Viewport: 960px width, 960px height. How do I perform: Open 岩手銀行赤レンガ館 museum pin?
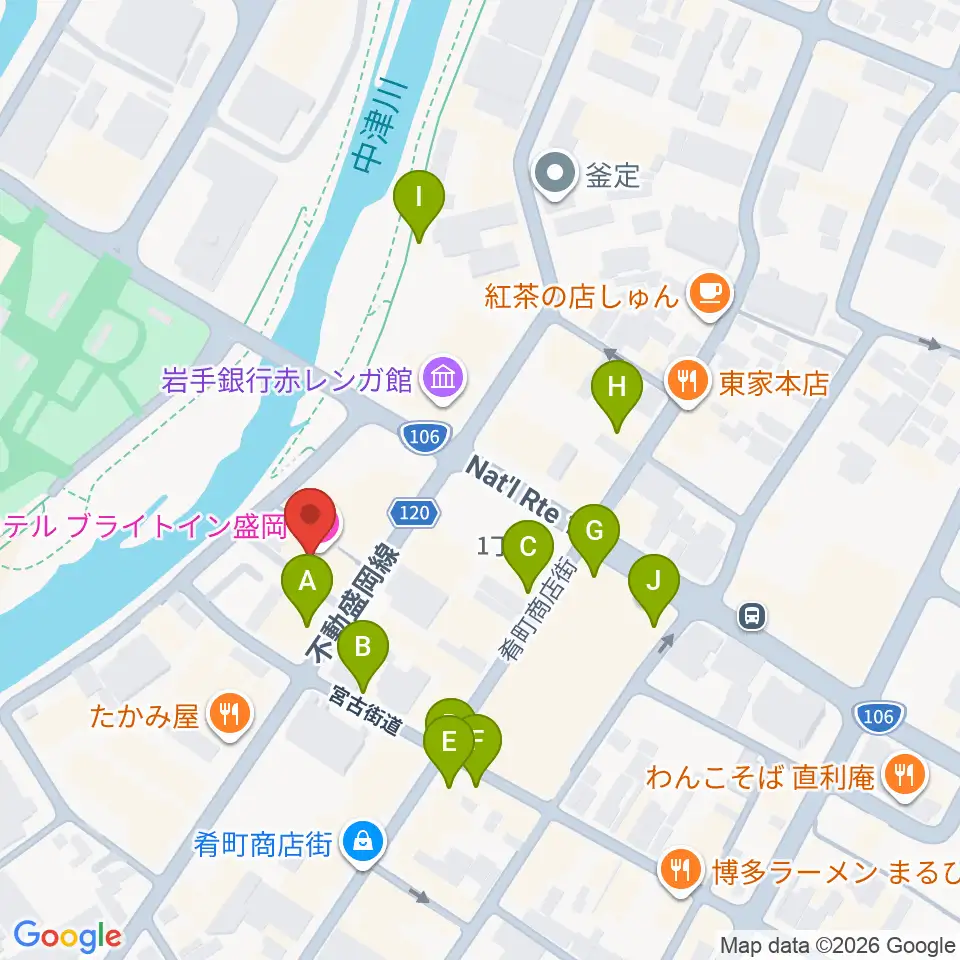443,381
